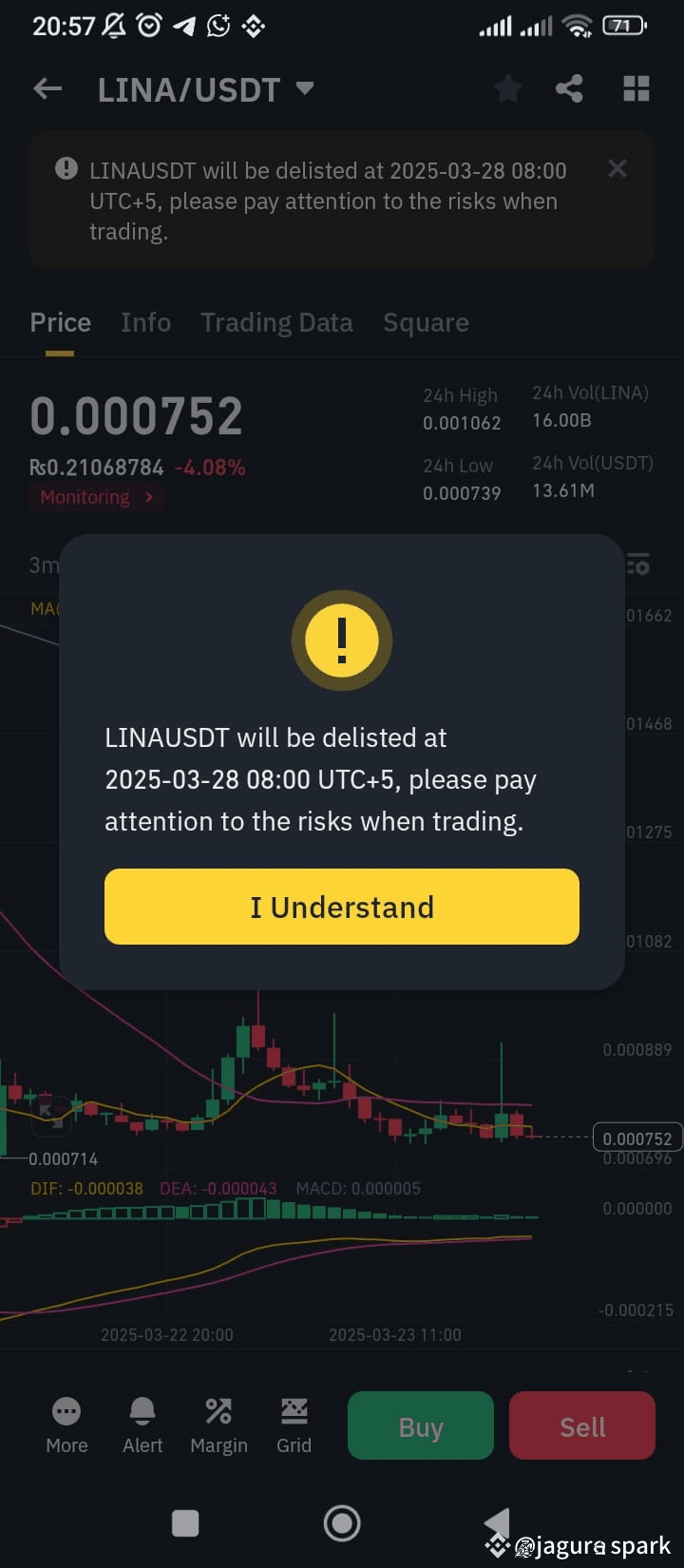Image resolution: width=684 pixels, height=1568 pixels.
Task: Open the 3m timeframe selector
Action: click(43, 564)
